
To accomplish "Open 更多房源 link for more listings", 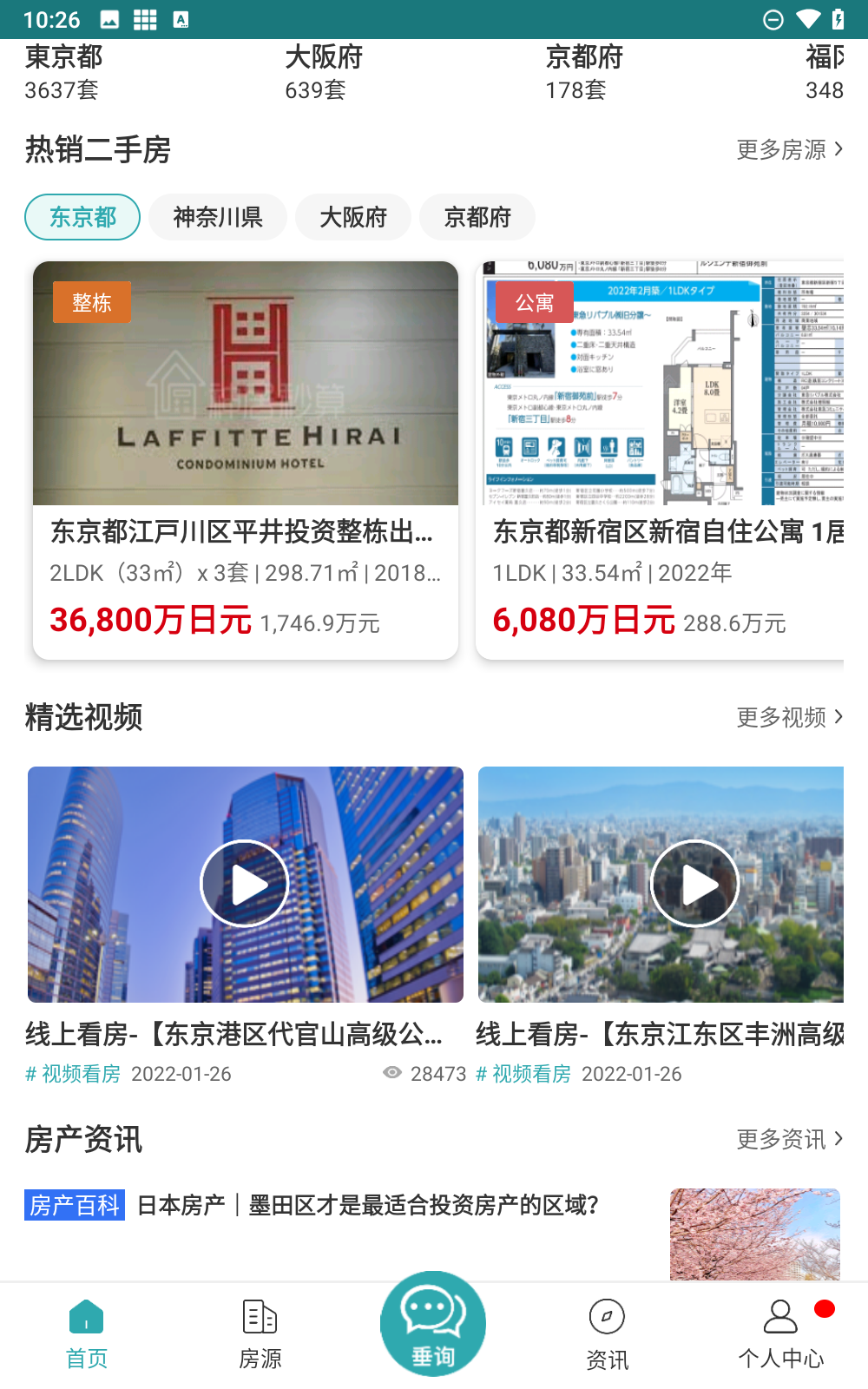I will pos(789,150).
